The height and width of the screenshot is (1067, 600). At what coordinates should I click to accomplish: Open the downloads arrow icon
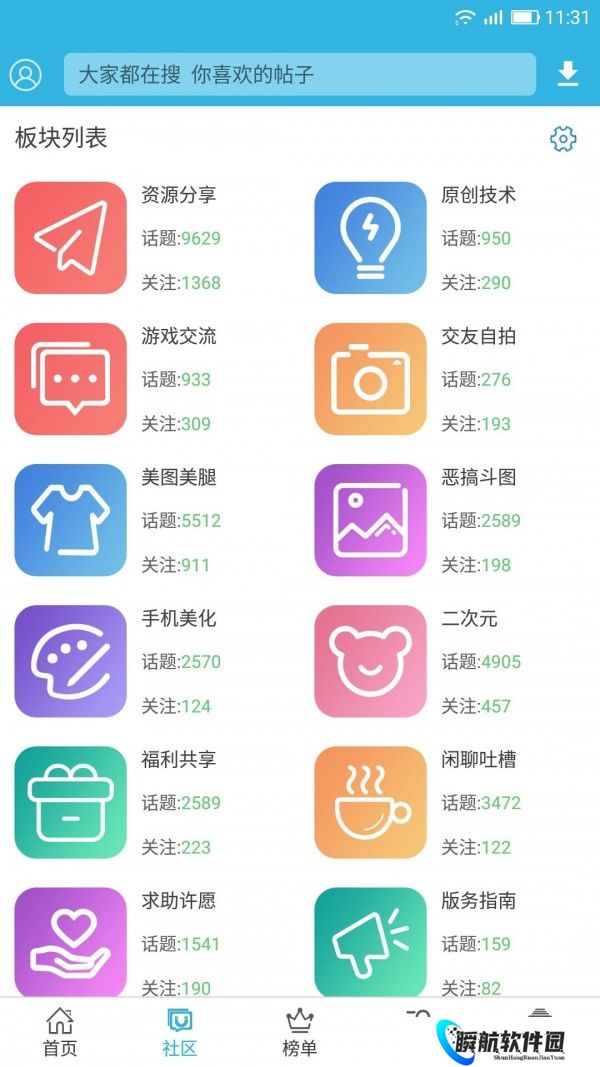568,74
